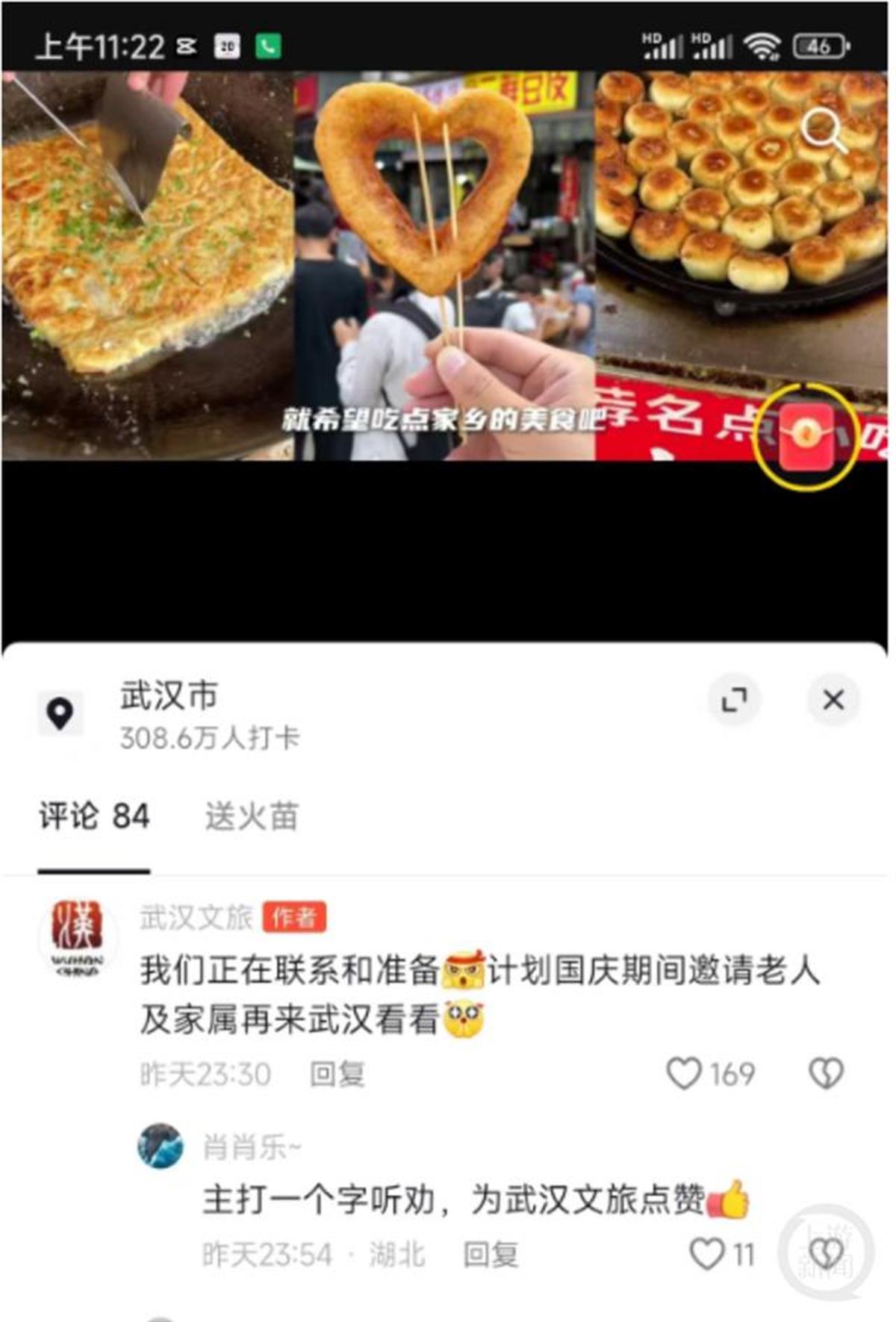Reply to 武汉文旅's comment
This screenshot has width=896, height=1322.
tap(337, 1075)
